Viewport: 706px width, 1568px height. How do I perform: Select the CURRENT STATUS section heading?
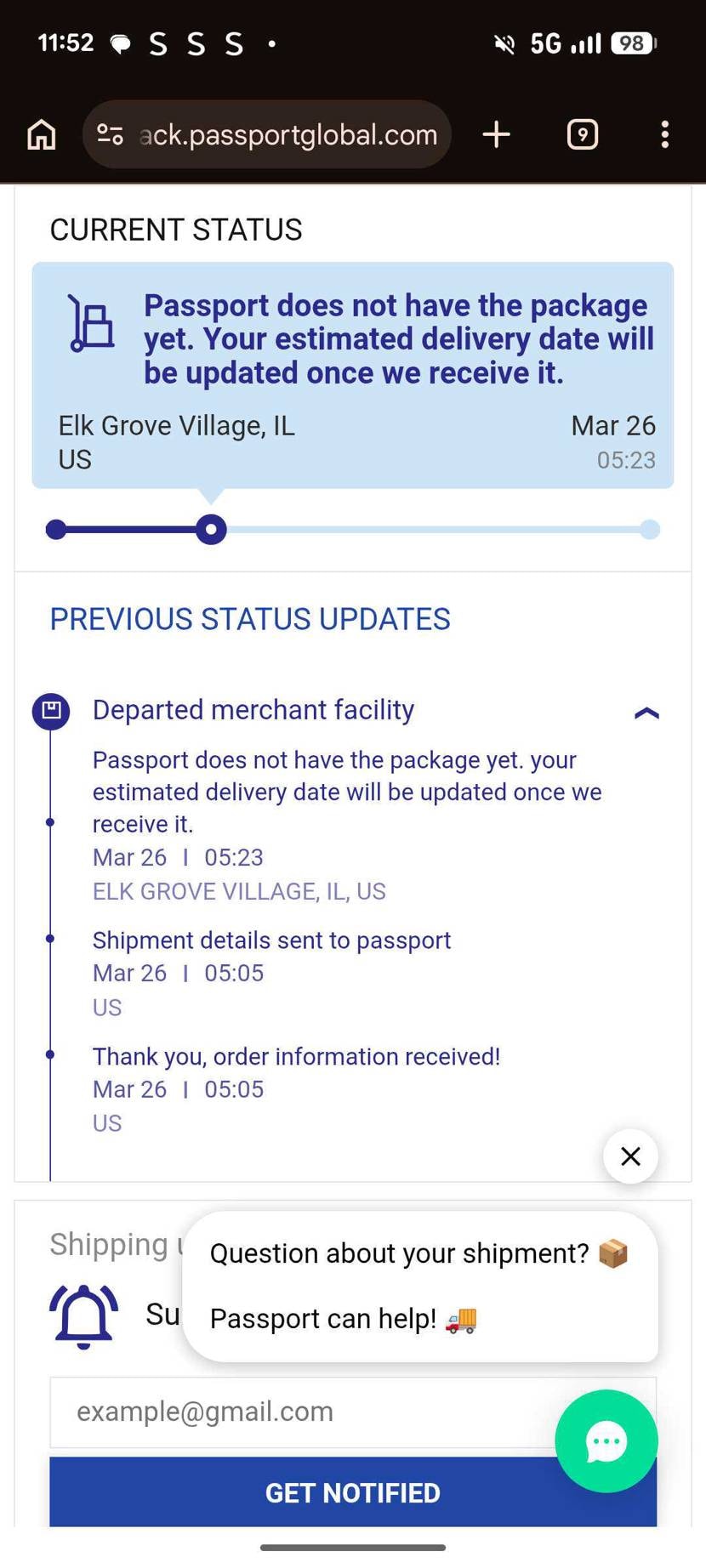tap(176, 229)
